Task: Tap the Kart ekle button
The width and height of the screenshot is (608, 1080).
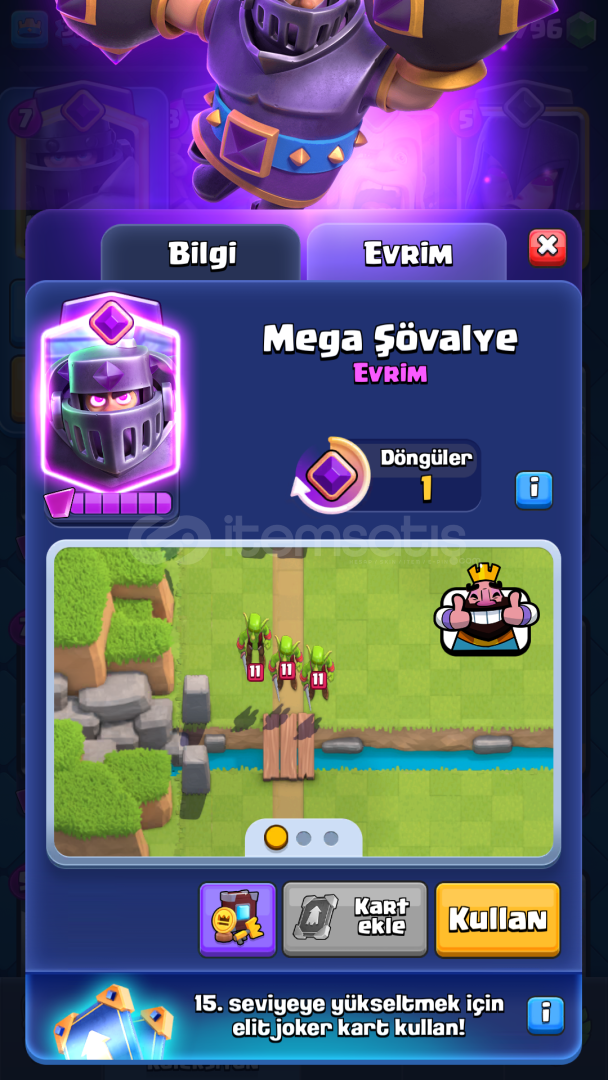Action: point(355,919)
